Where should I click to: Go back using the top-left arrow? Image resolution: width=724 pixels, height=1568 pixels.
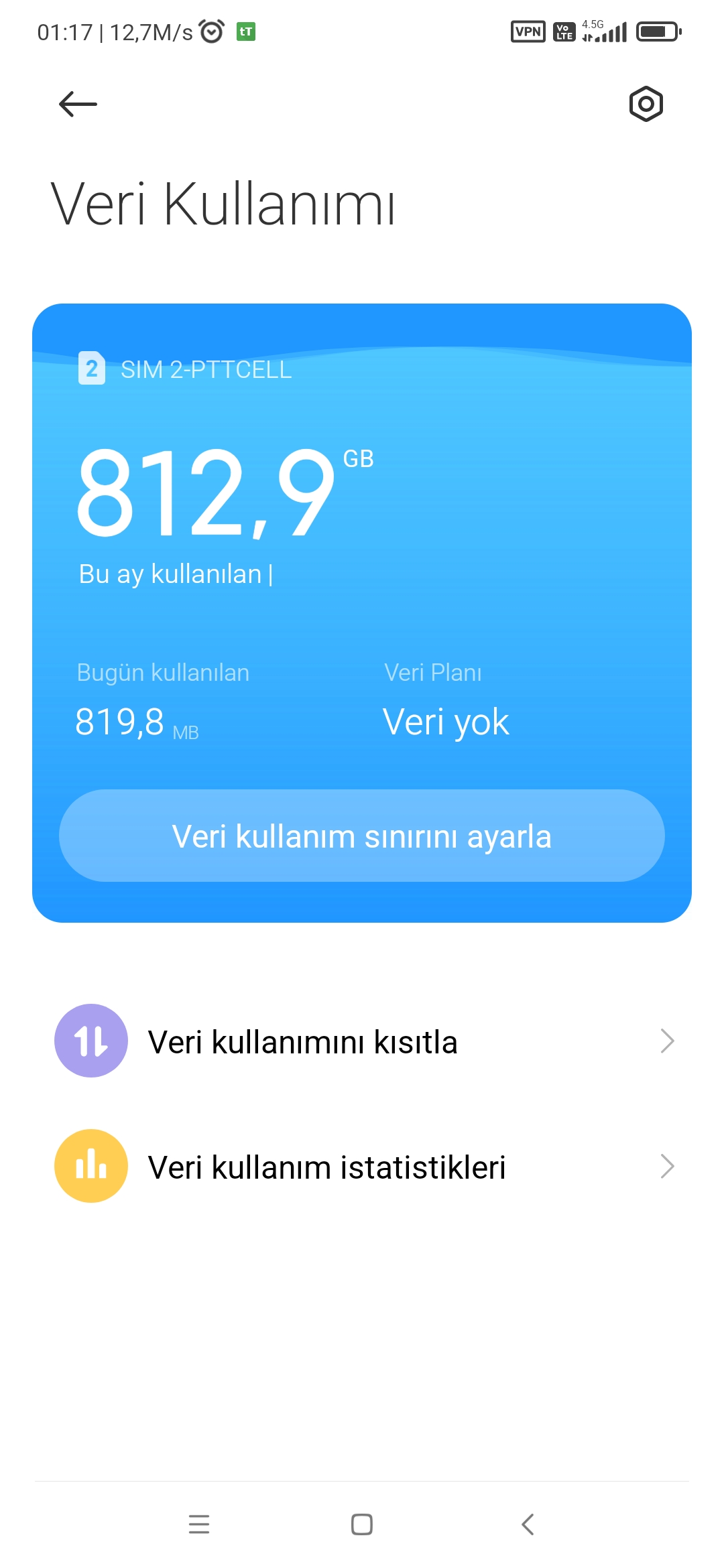[78, 104]
